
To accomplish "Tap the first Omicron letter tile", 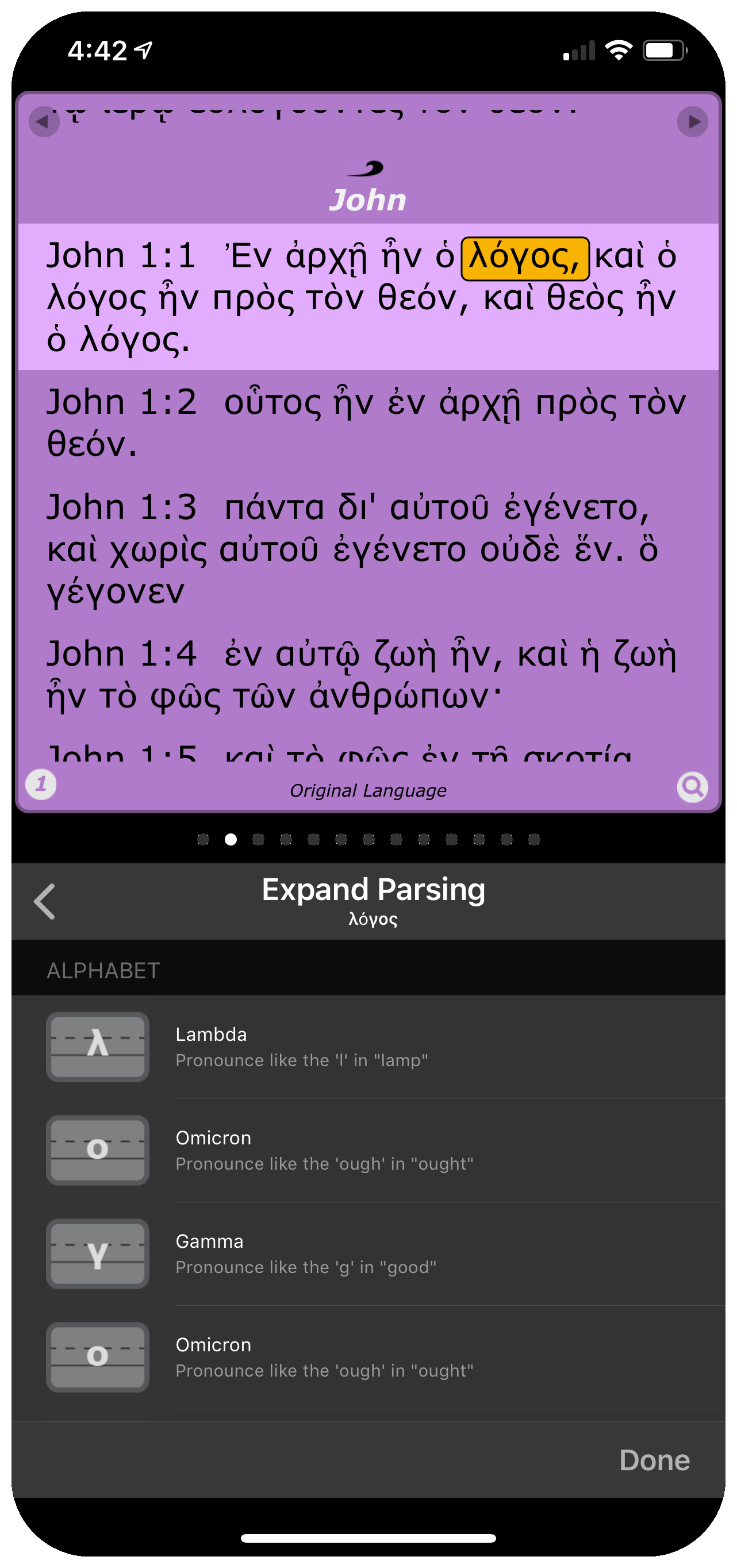I will click(x=97, y=1150).
